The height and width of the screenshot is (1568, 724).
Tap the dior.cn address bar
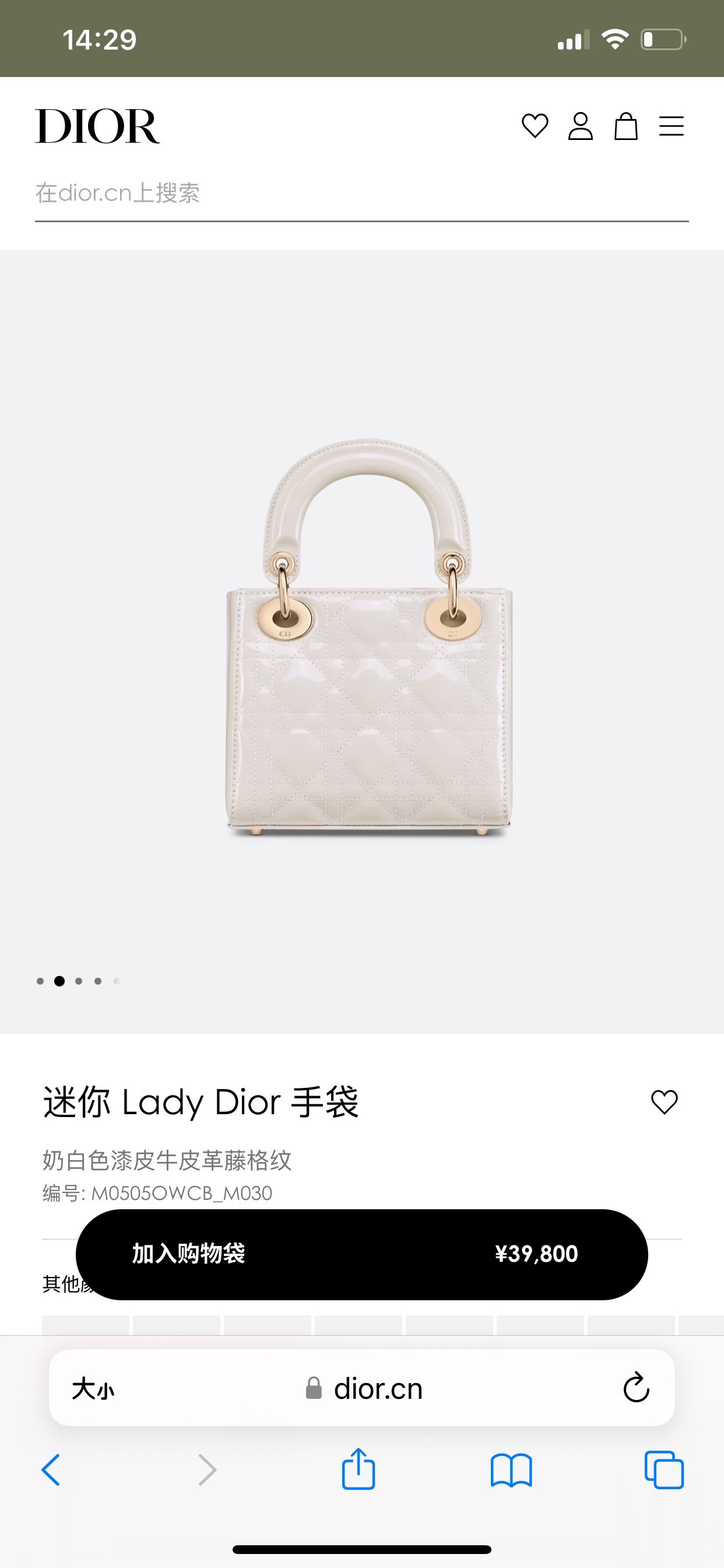click(365, 1388)
